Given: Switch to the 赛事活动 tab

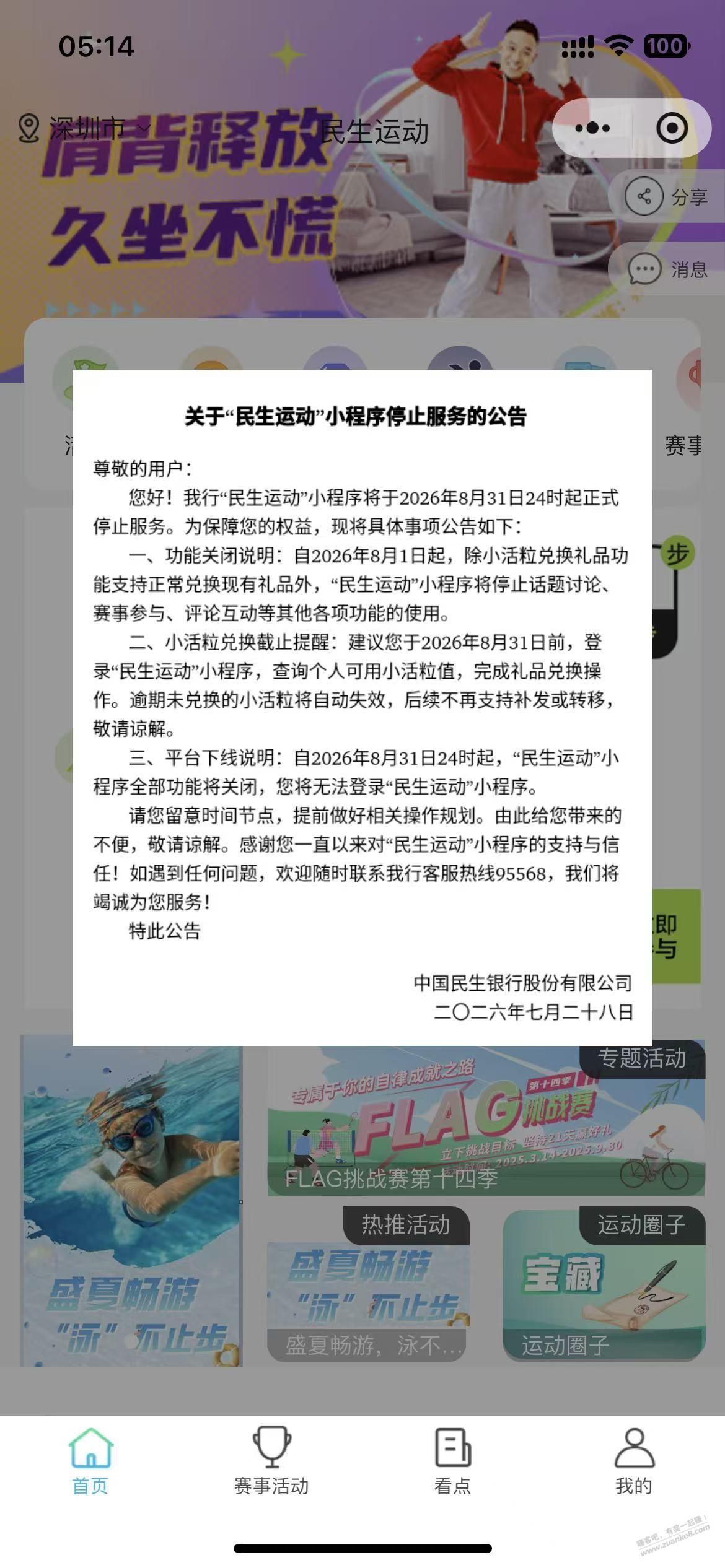Looking at the screenshot, I should point(271,1461).
